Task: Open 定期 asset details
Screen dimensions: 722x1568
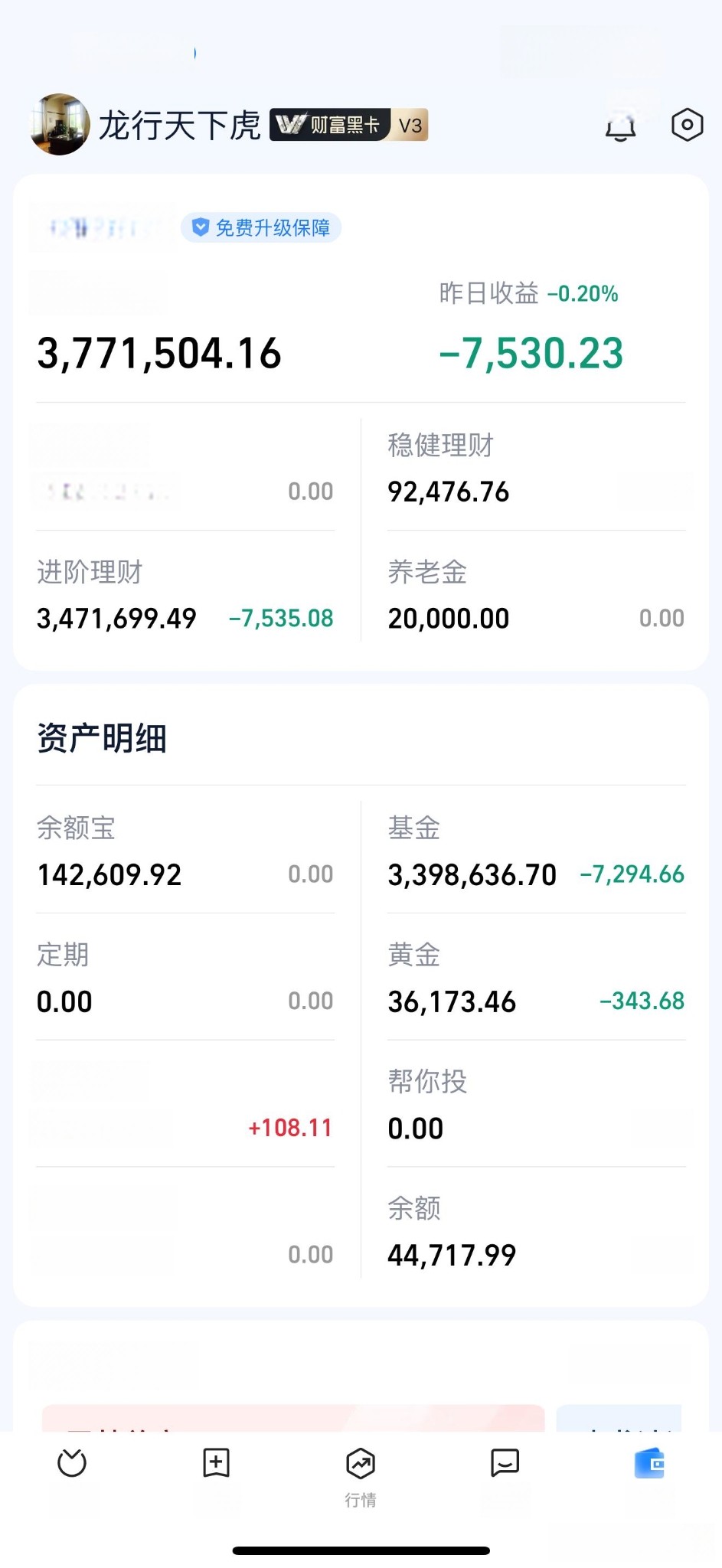Action: [x=185, y=978]
